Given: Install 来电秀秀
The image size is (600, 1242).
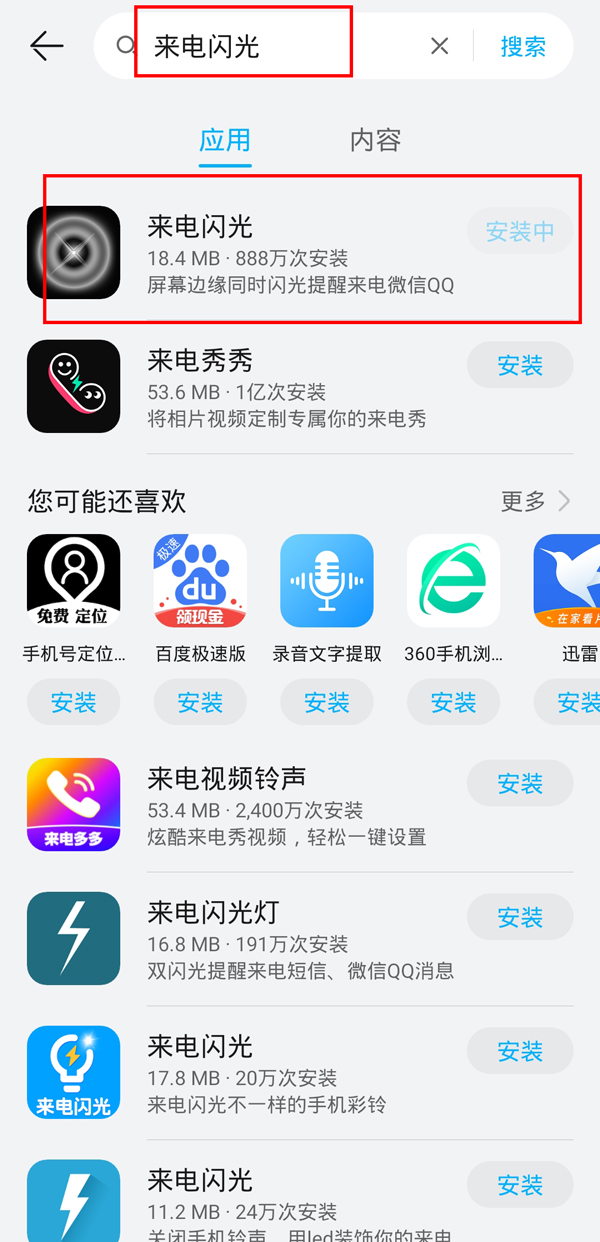Looking at the screenshot, I should pyautogui.click(x=520, y=366).
